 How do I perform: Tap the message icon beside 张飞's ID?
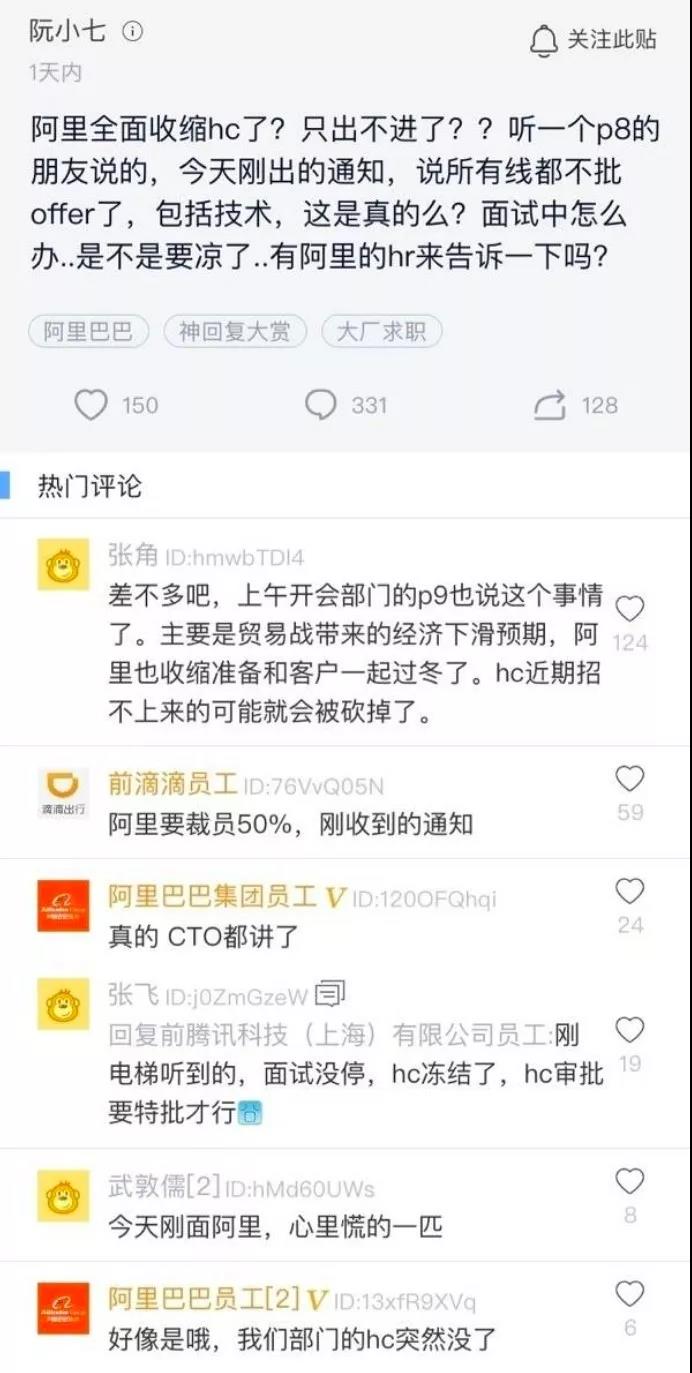coord(330,994)
